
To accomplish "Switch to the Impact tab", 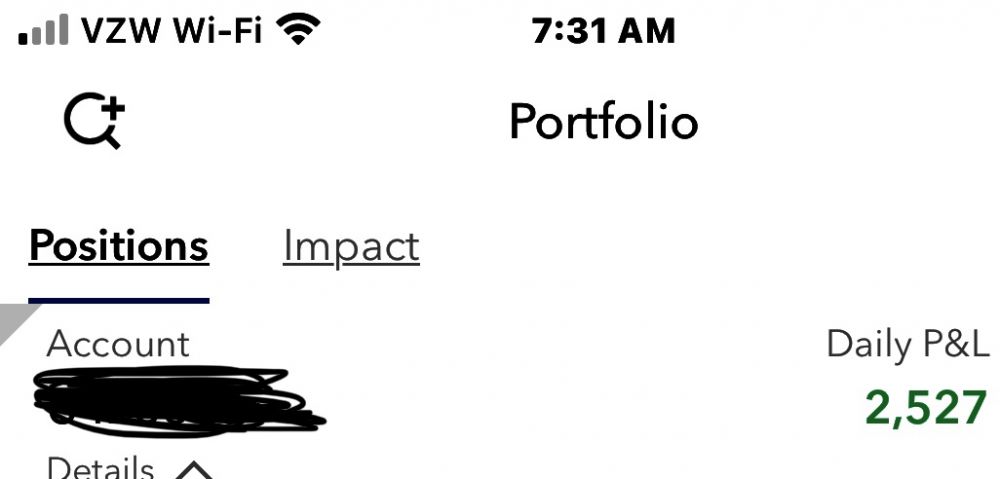I will tap(351, 246).
